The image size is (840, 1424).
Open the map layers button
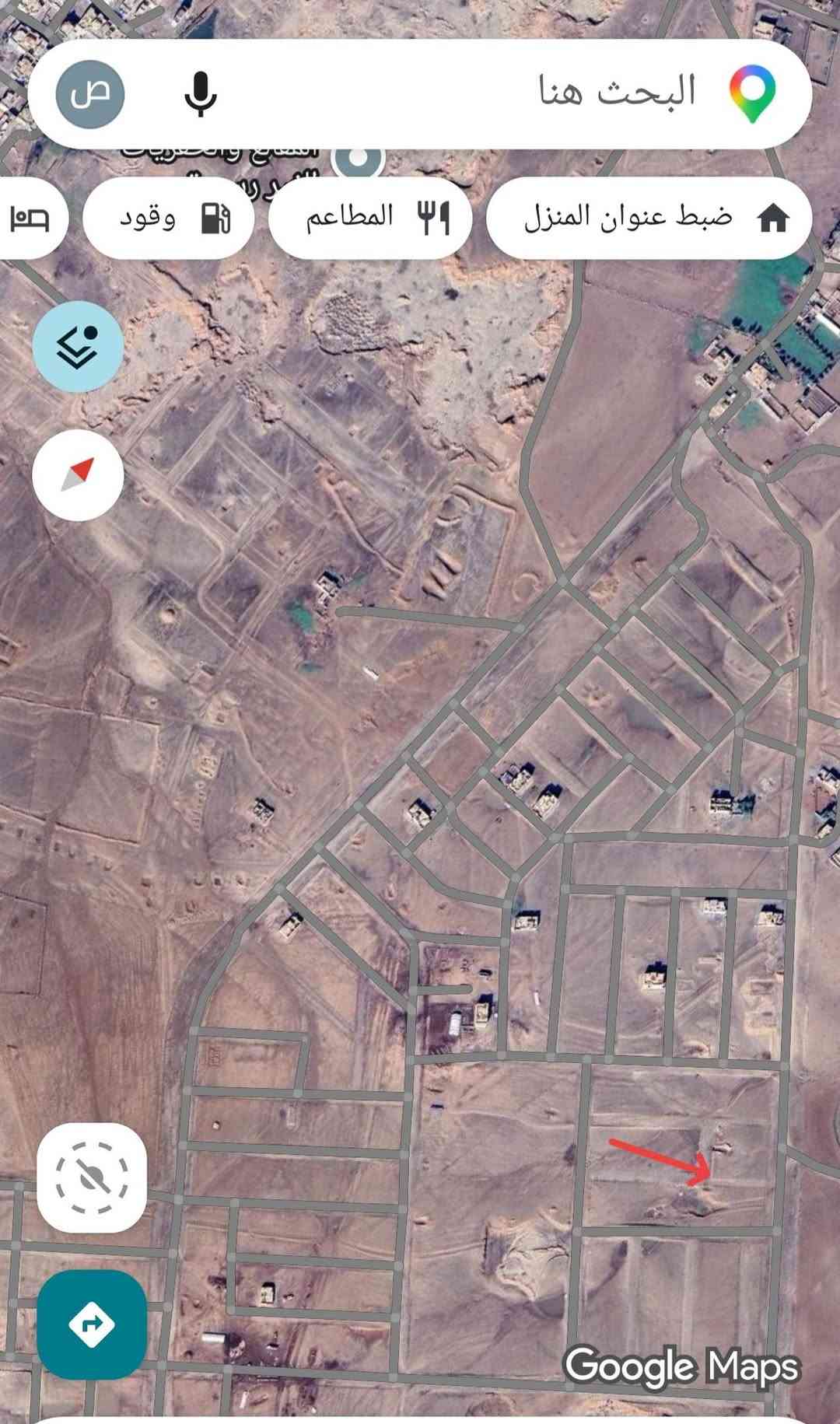coord(78,346)
